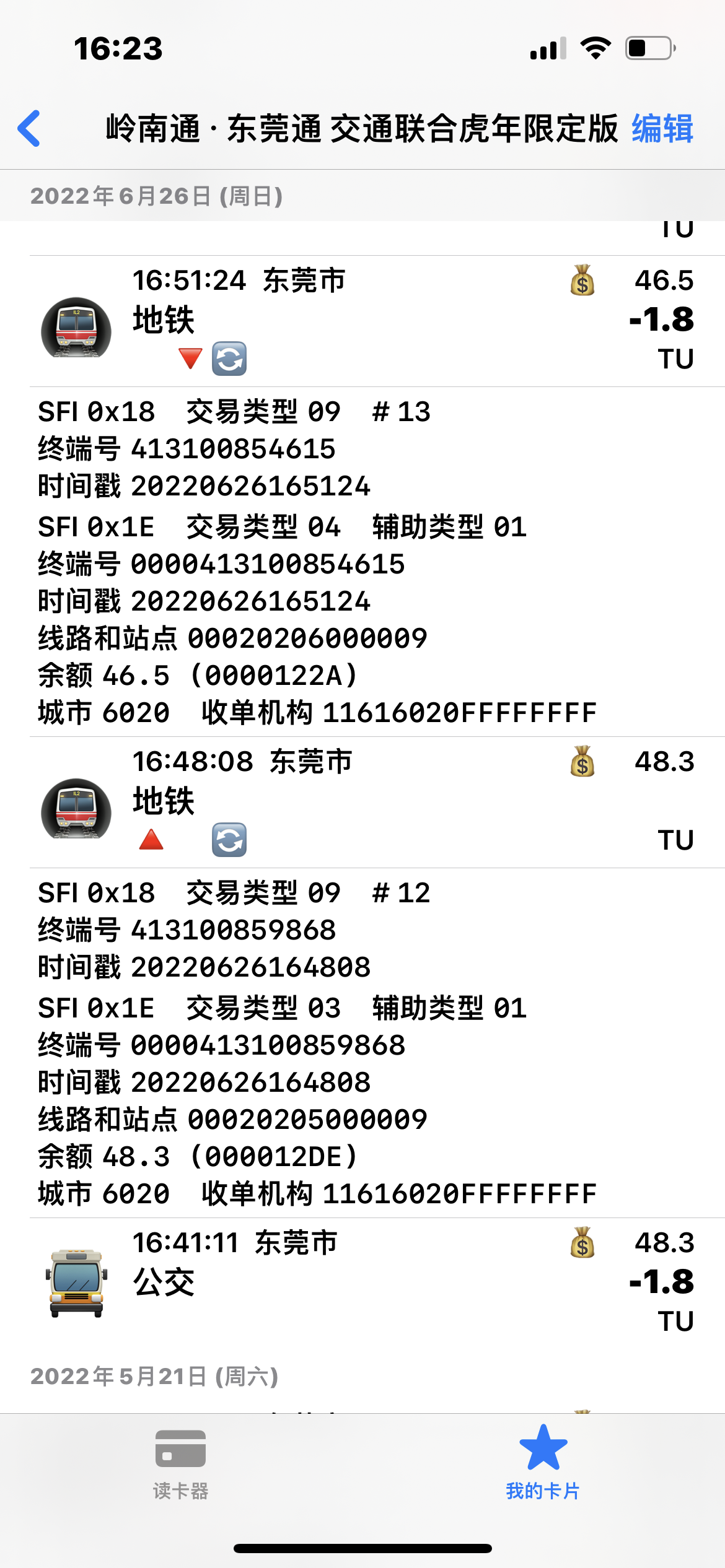Image resolution: width=725 pixels, height=1568 pixels.
Task: Open the 16:41:11 公交 transaction row
Action: tap(372, 1281)
